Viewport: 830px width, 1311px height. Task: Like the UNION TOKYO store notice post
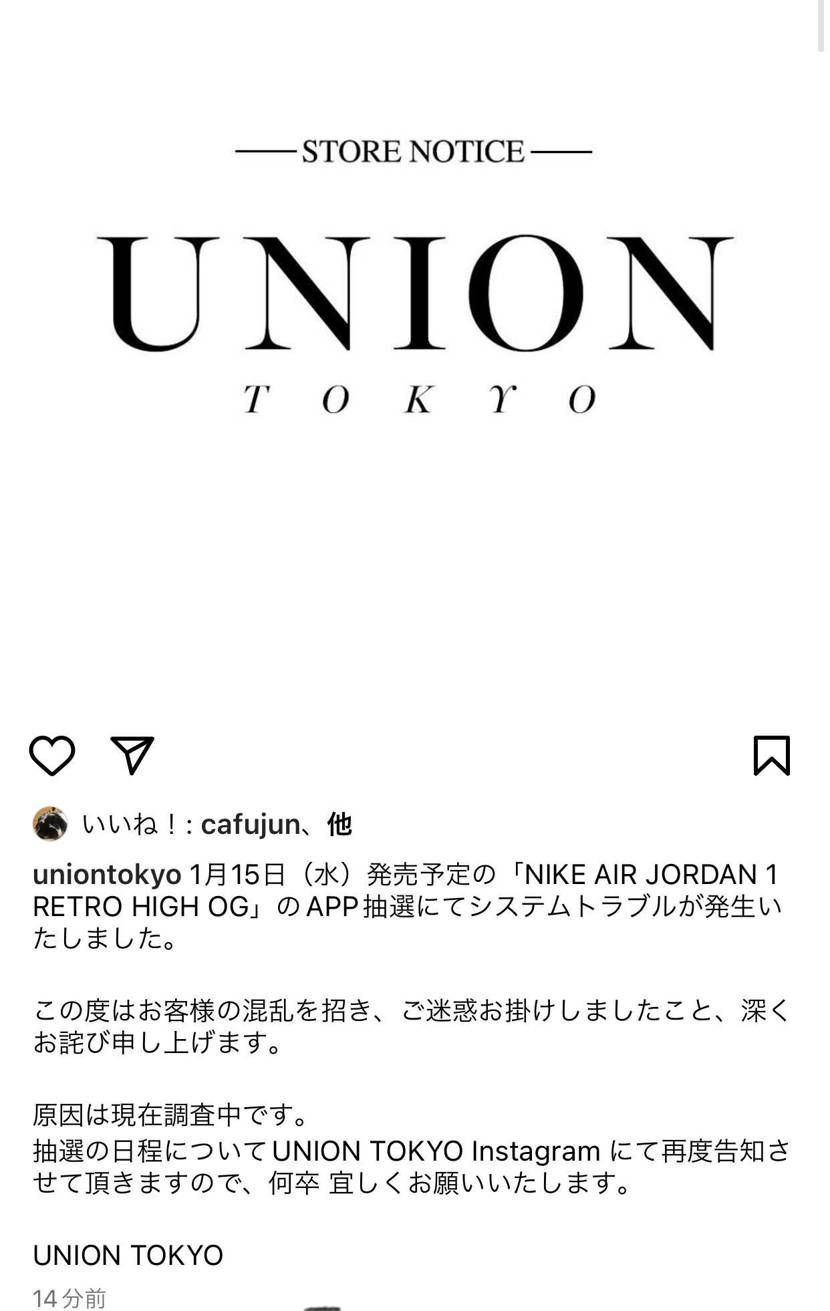(x=52, y=756)
